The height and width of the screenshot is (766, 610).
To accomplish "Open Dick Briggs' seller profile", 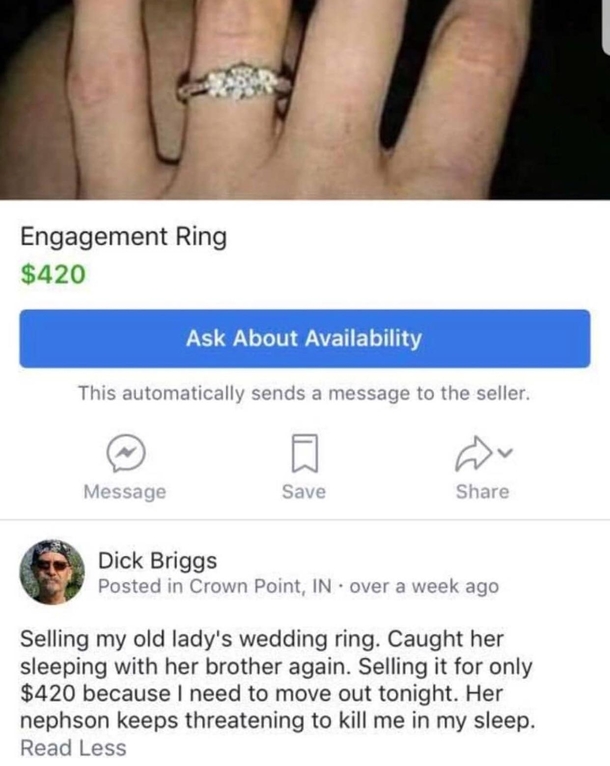I will pyautogui.click(x=157, y=560).
